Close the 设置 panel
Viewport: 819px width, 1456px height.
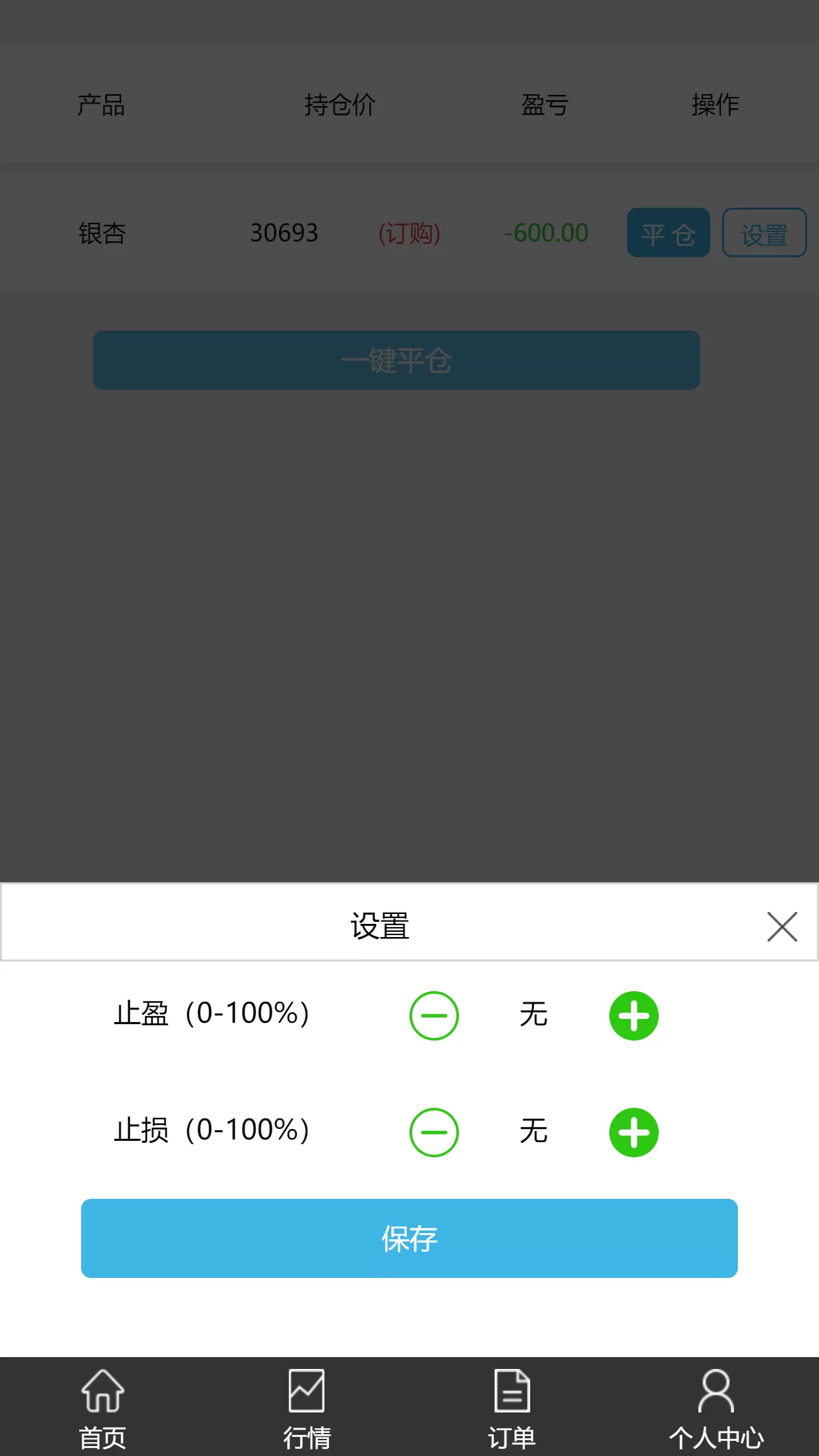[782, 926]
